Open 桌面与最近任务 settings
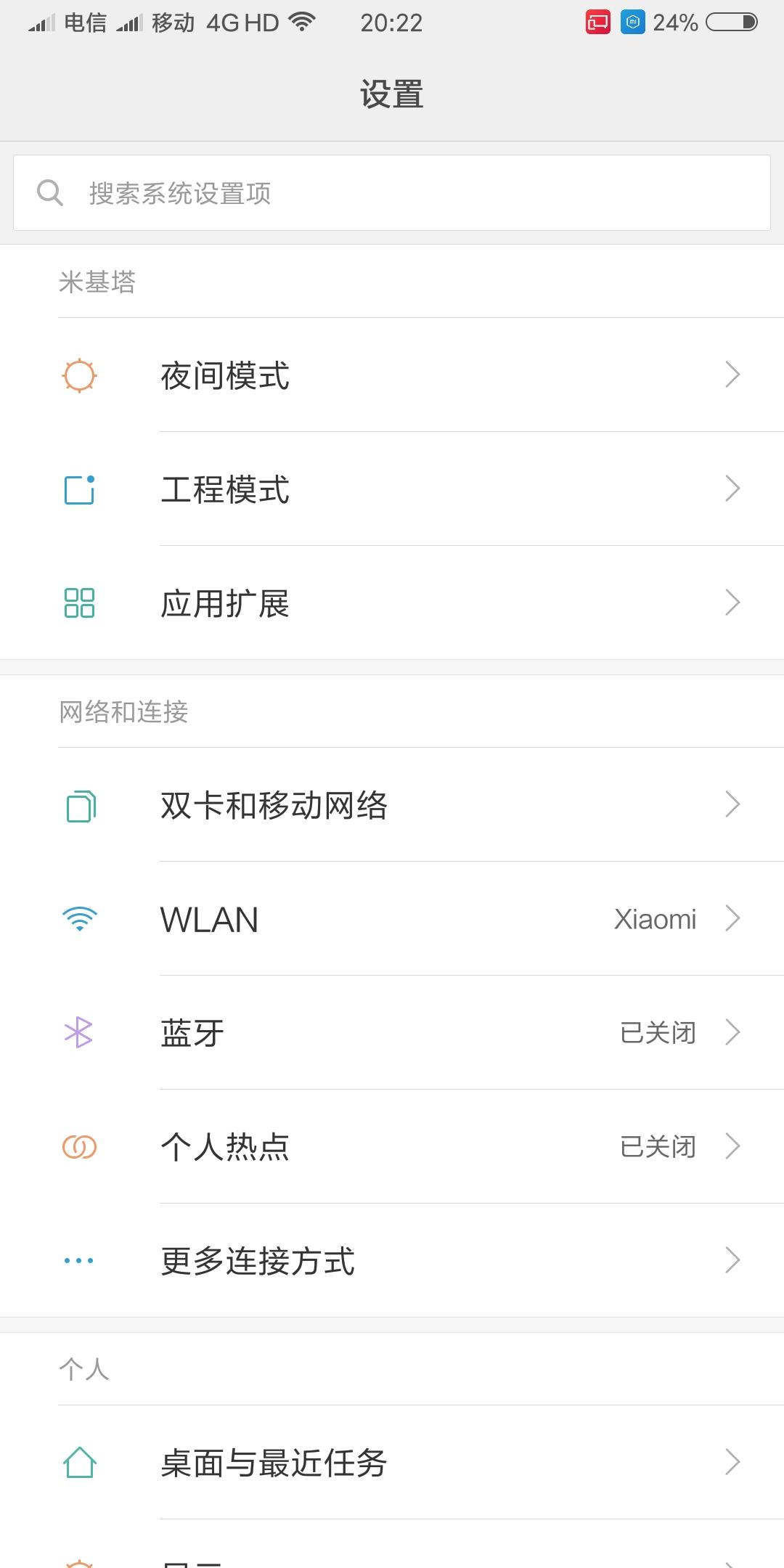 point(392,1463)
